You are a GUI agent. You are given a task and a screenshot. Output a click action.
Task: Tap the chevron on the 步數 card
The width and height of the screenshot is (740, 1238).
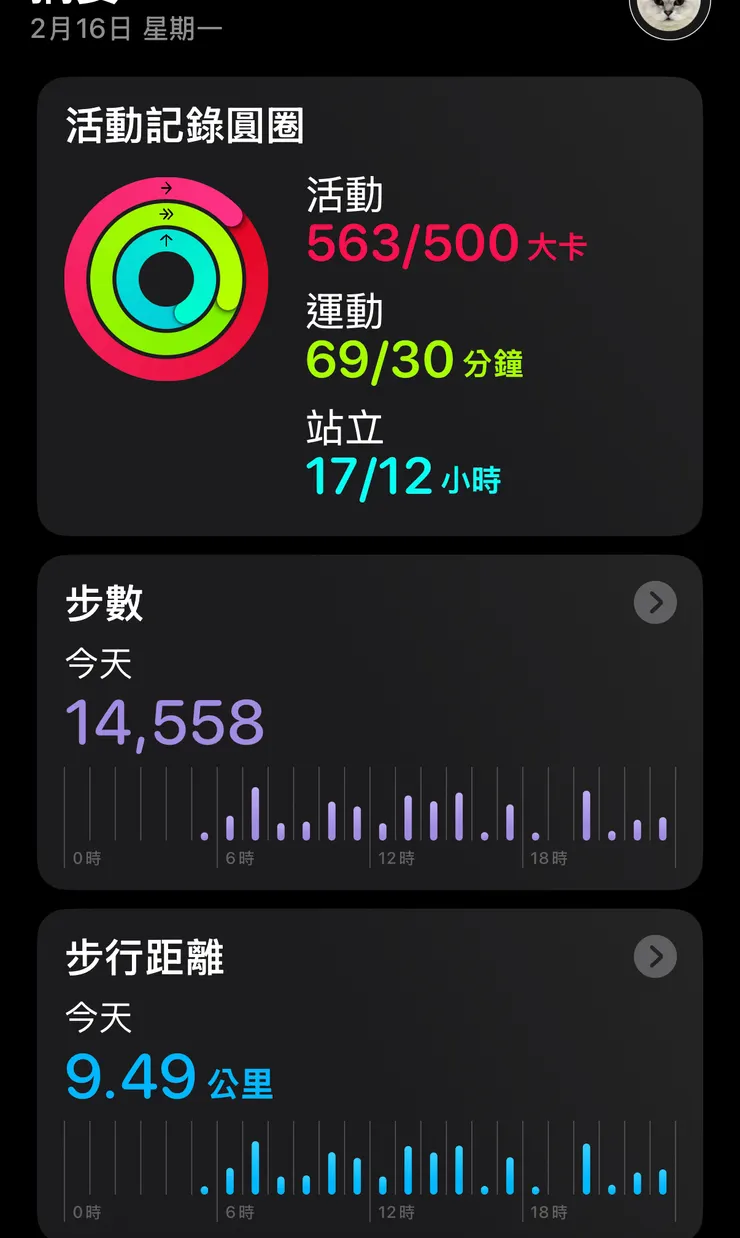pos(655,603)
